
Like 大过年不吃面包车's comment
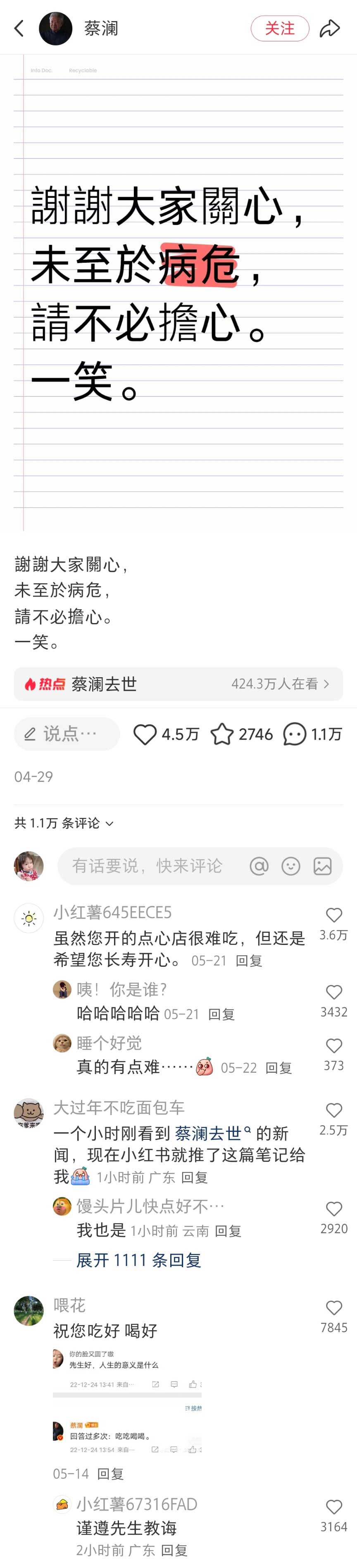(334, 1110)
